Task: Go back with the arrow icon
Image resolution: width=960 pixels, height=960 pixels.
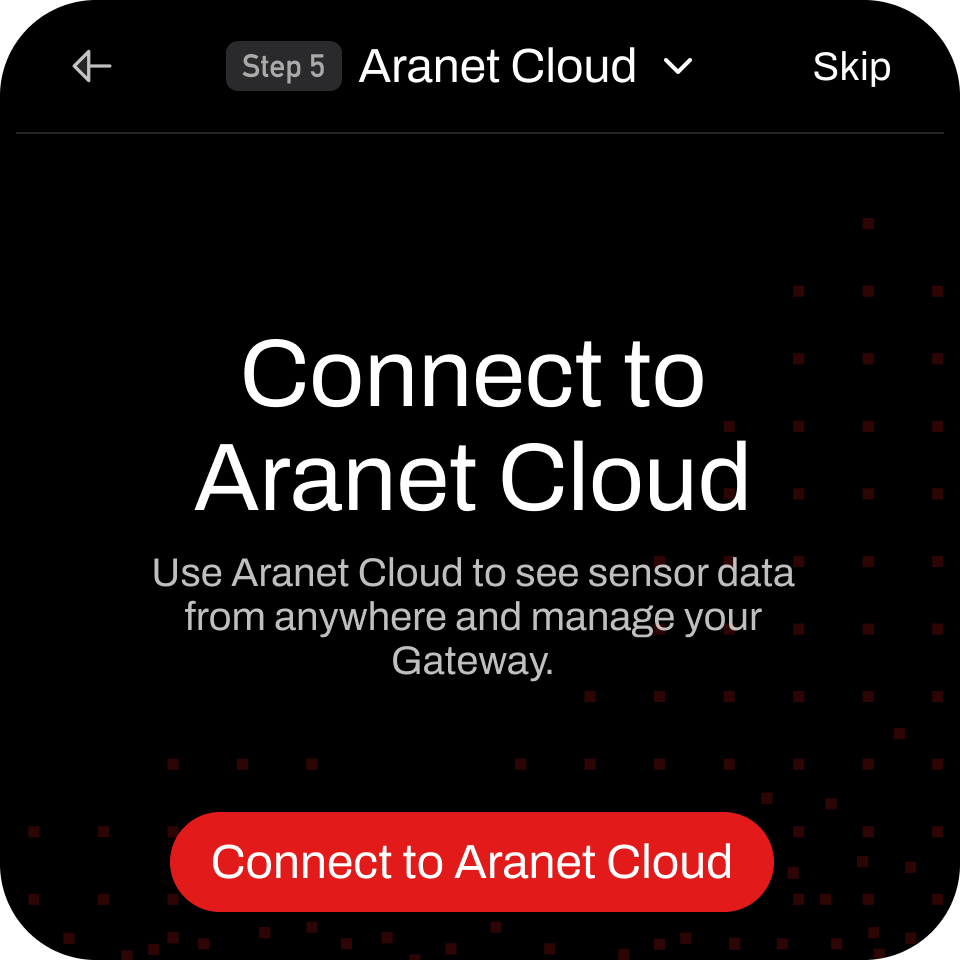Action: point(92,67)
